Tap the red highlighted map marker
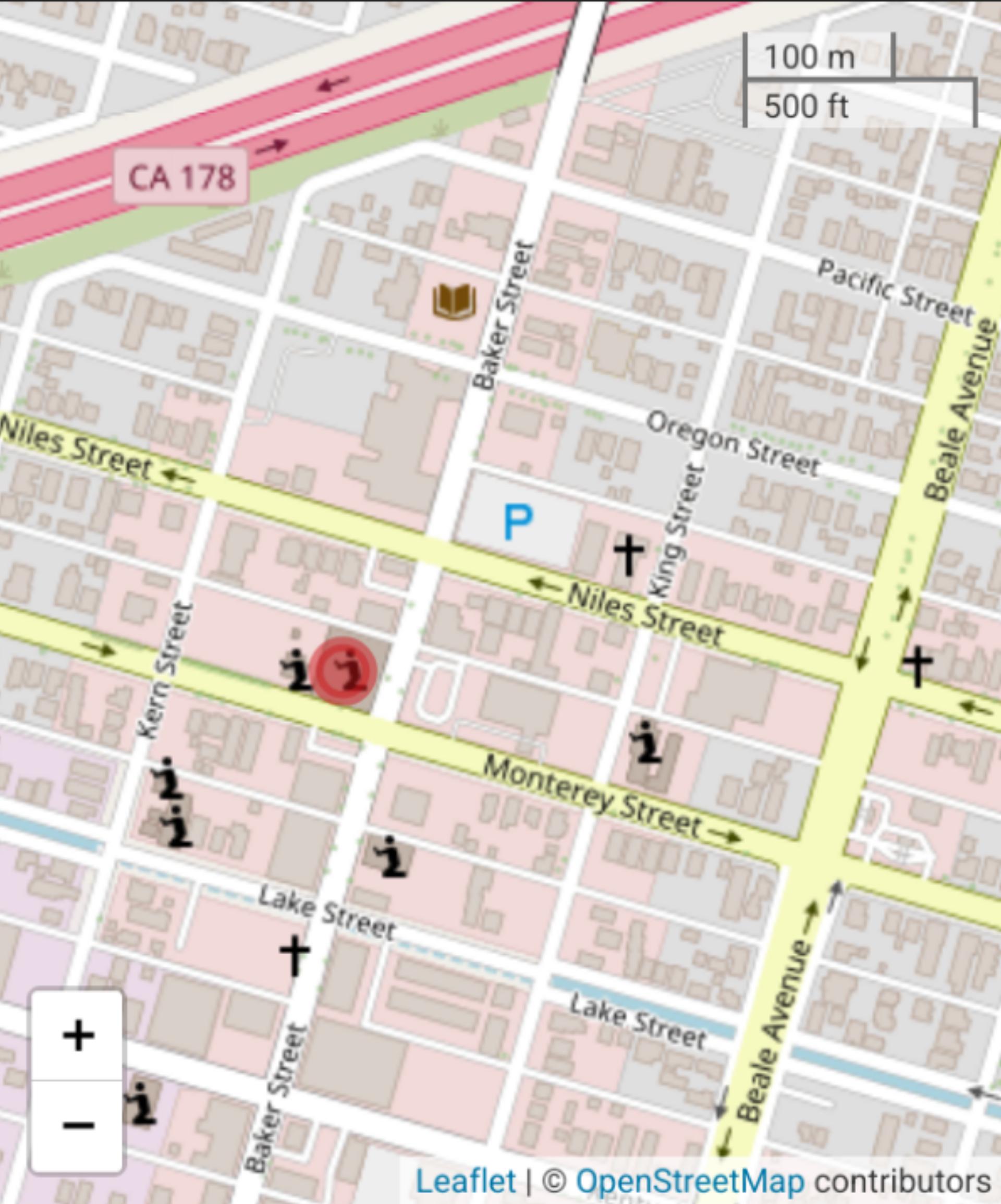This screenshot has width=1001, height=1204. point(347,670)
